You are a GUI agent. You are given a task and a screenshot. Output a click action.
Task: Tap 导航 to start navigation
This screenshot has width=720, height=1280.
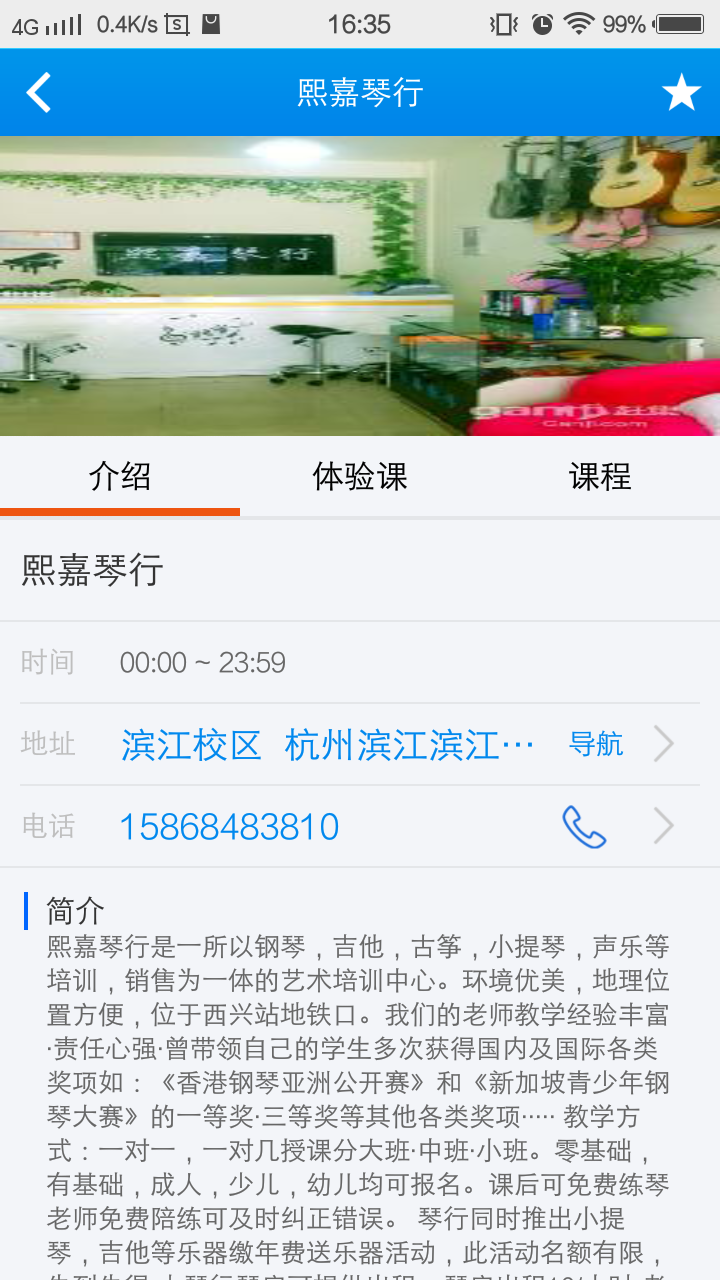(598, 743)
